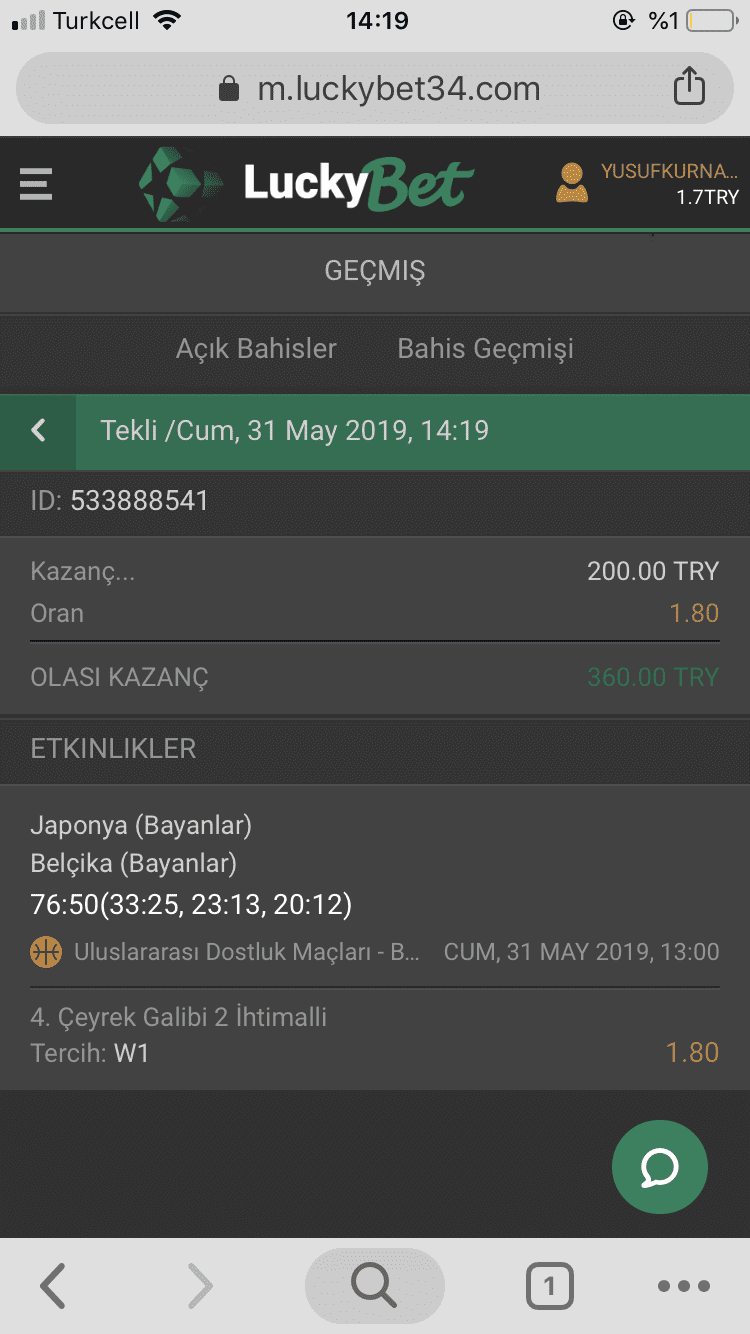Switch to the Bahis Geçmişi tab
The height and width of the screenshot is (1334, 750).
coord(485,349)
